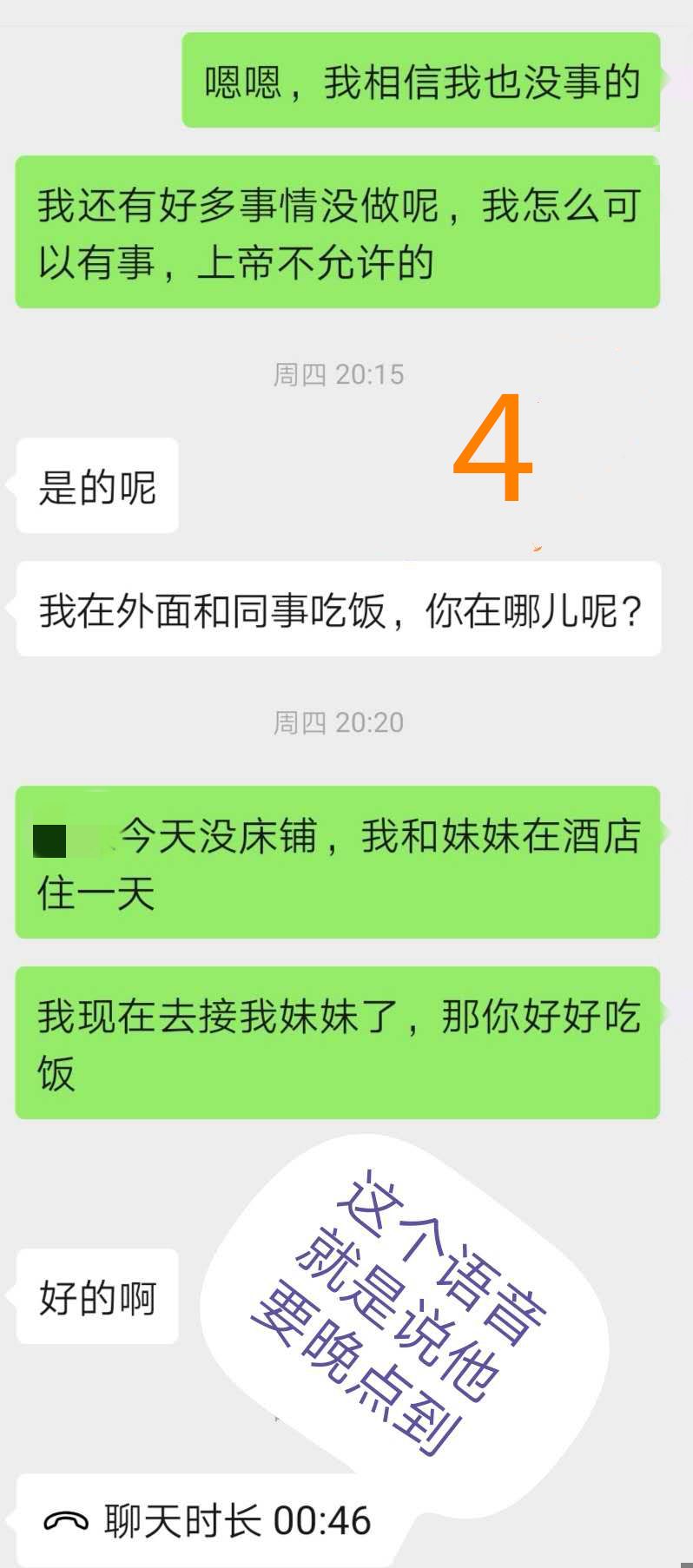The width and height of the screenshot is (693, 1568).
Task: Tap the 周四 20:15 timestamp
Action: click(x=340, y=373)
